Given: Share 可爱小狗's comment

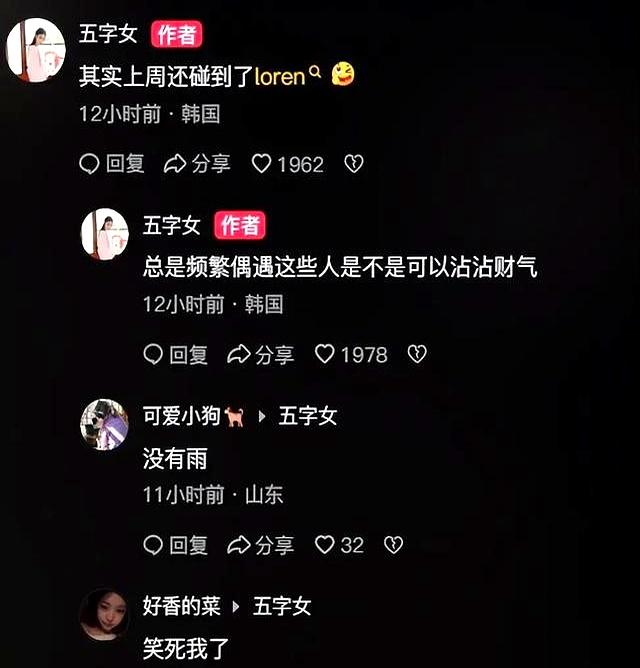Looking at the screenshot, I should coord(260,545).
